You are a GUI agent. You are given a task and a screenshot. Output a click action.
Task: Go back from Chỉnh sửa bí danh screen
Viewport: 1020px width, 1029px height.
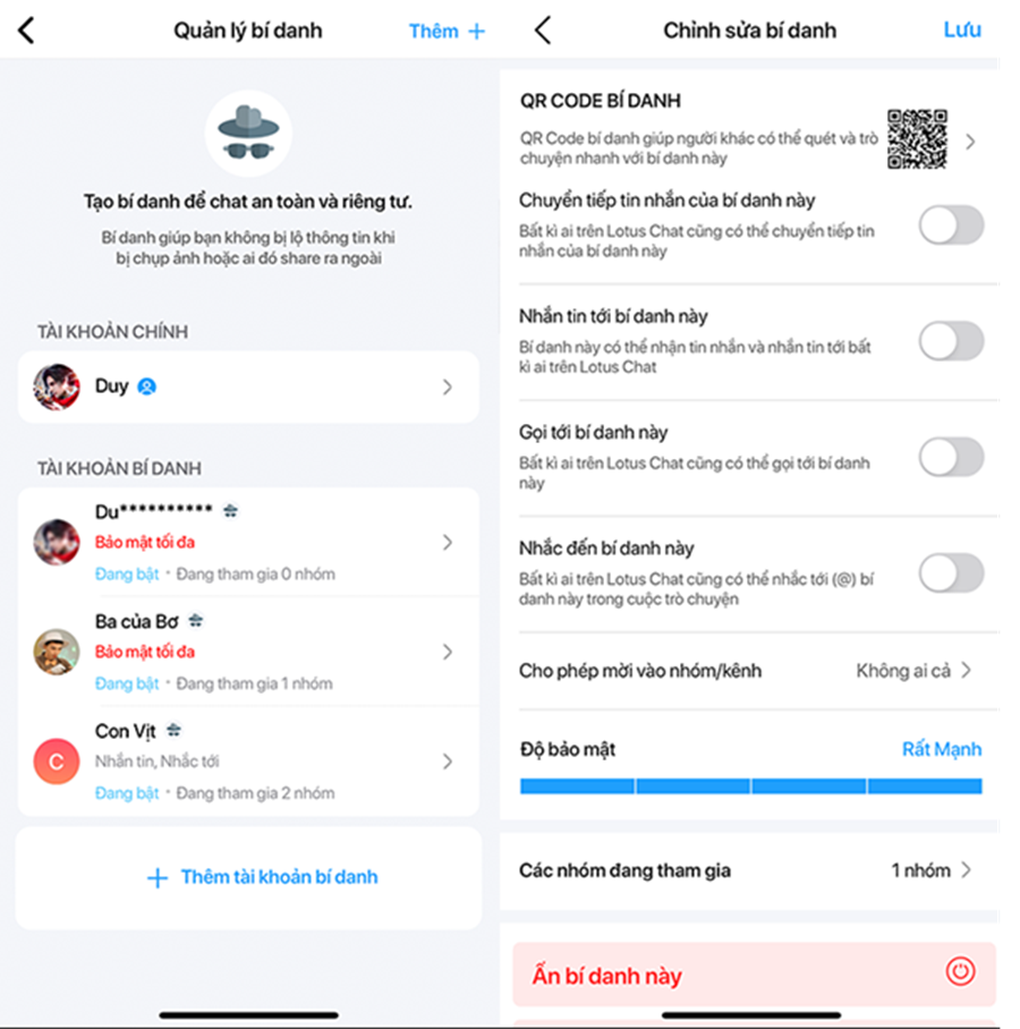[543, 31]
